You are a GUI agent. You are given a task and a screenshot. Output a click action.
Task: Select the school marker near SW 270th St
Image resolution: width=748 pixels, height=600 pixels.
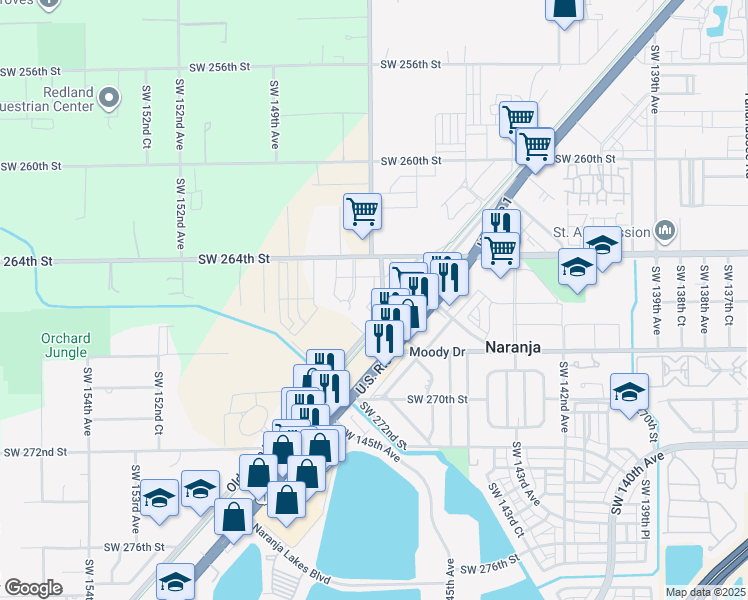click(x=629, y=396)
